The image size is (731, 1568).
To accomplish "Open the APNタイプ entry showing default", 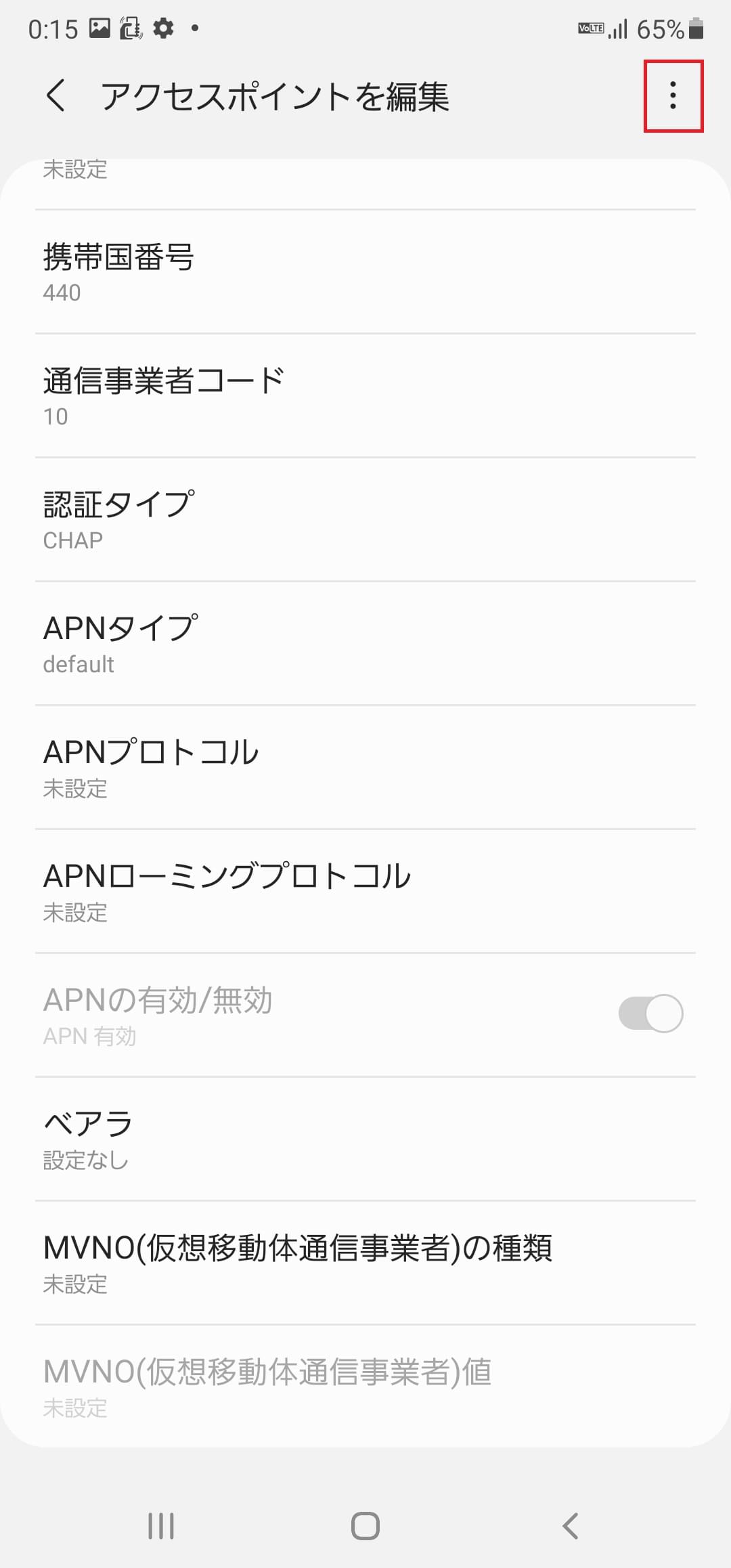I will (365, 643).
